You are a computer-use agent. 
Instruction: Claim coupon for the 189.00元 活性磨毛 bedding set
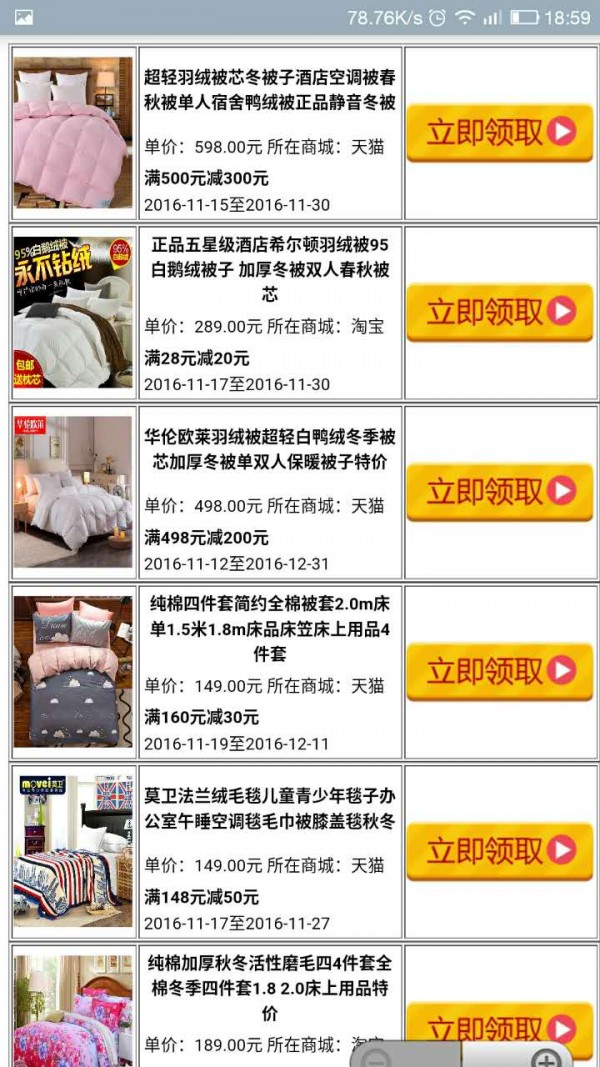pyautogui.click(x=499, y=1027)
